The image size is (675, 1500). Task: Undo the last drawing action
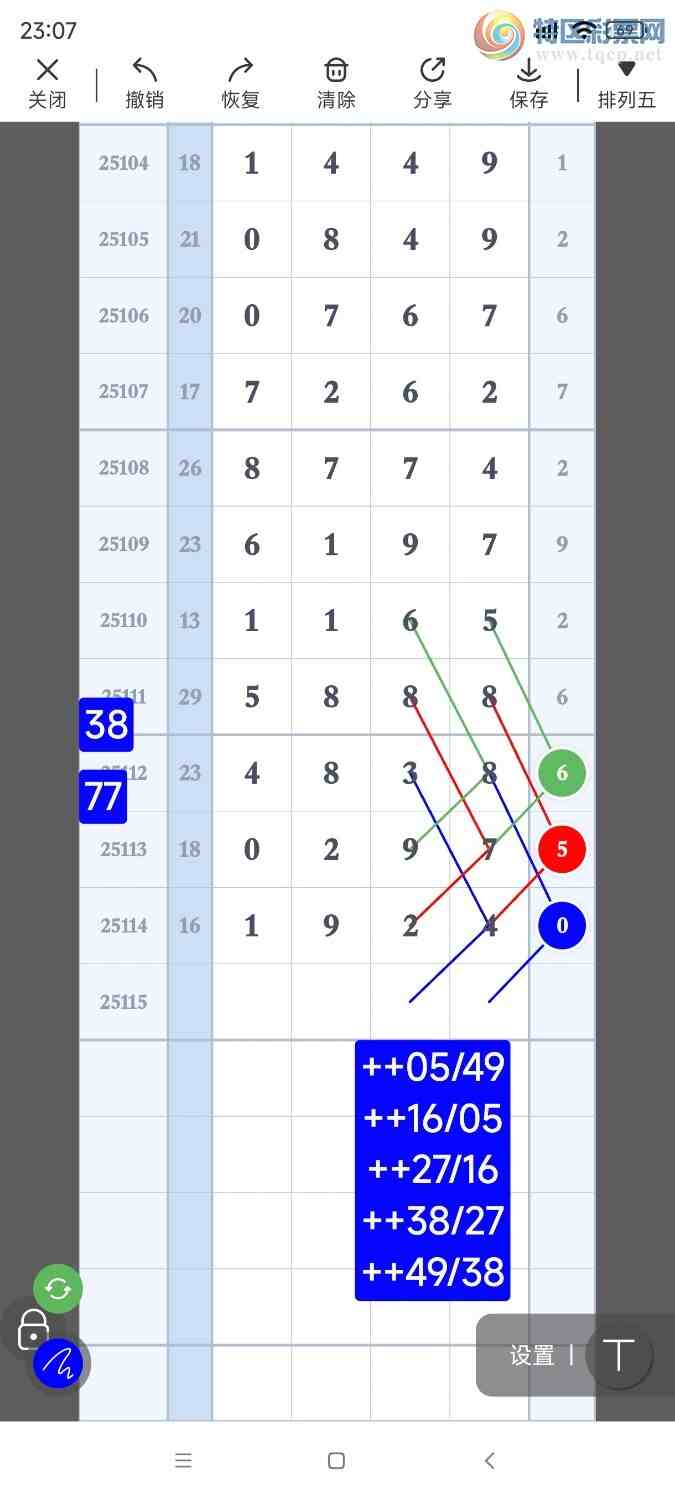(145, 83)
